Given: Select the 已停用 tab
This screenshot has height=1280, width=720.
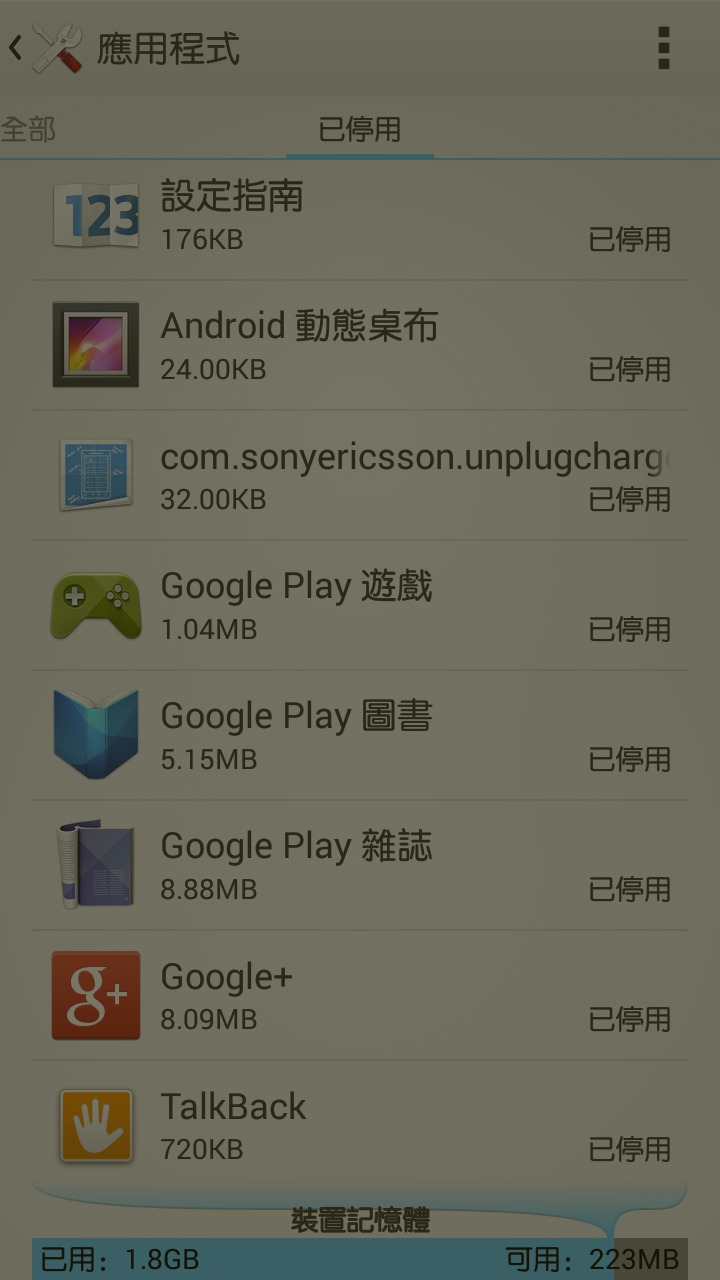Looking at the screenshot, I should 360,129.
